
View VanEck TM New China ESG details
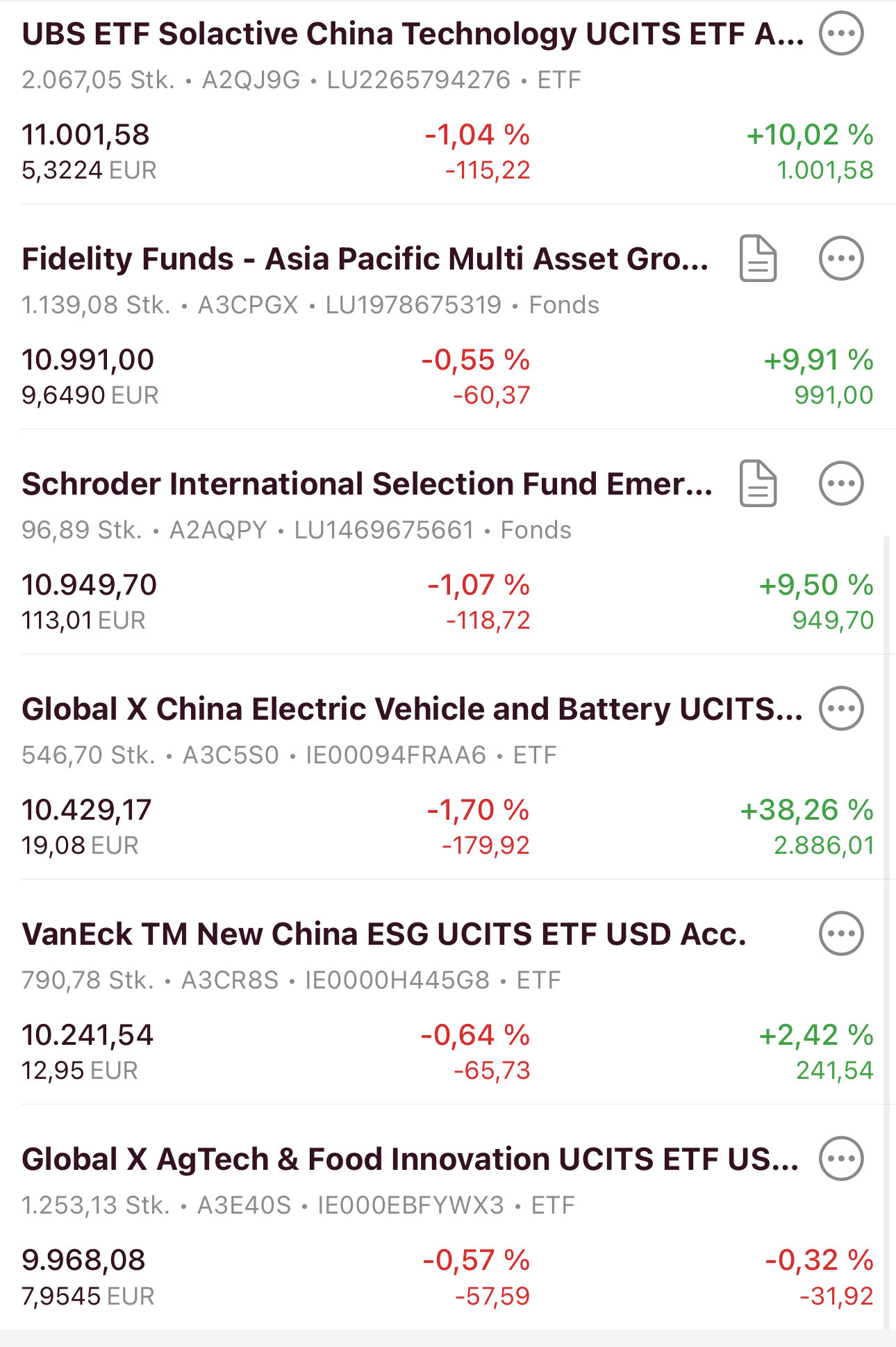click(383, 934)
